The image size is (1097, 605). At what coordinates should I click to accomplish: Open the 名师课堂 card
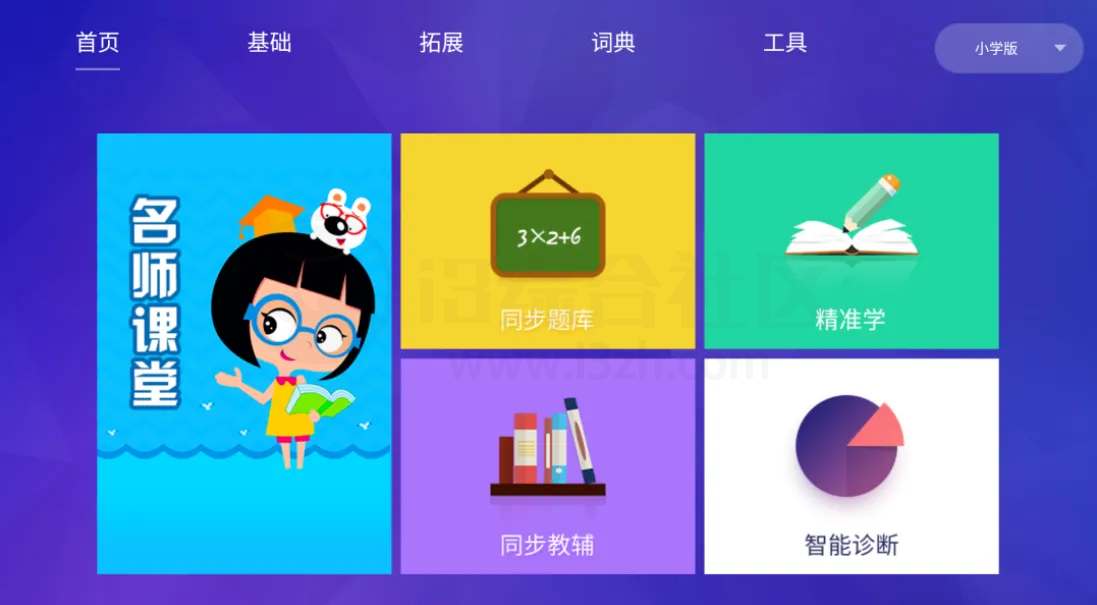point(244,353)
